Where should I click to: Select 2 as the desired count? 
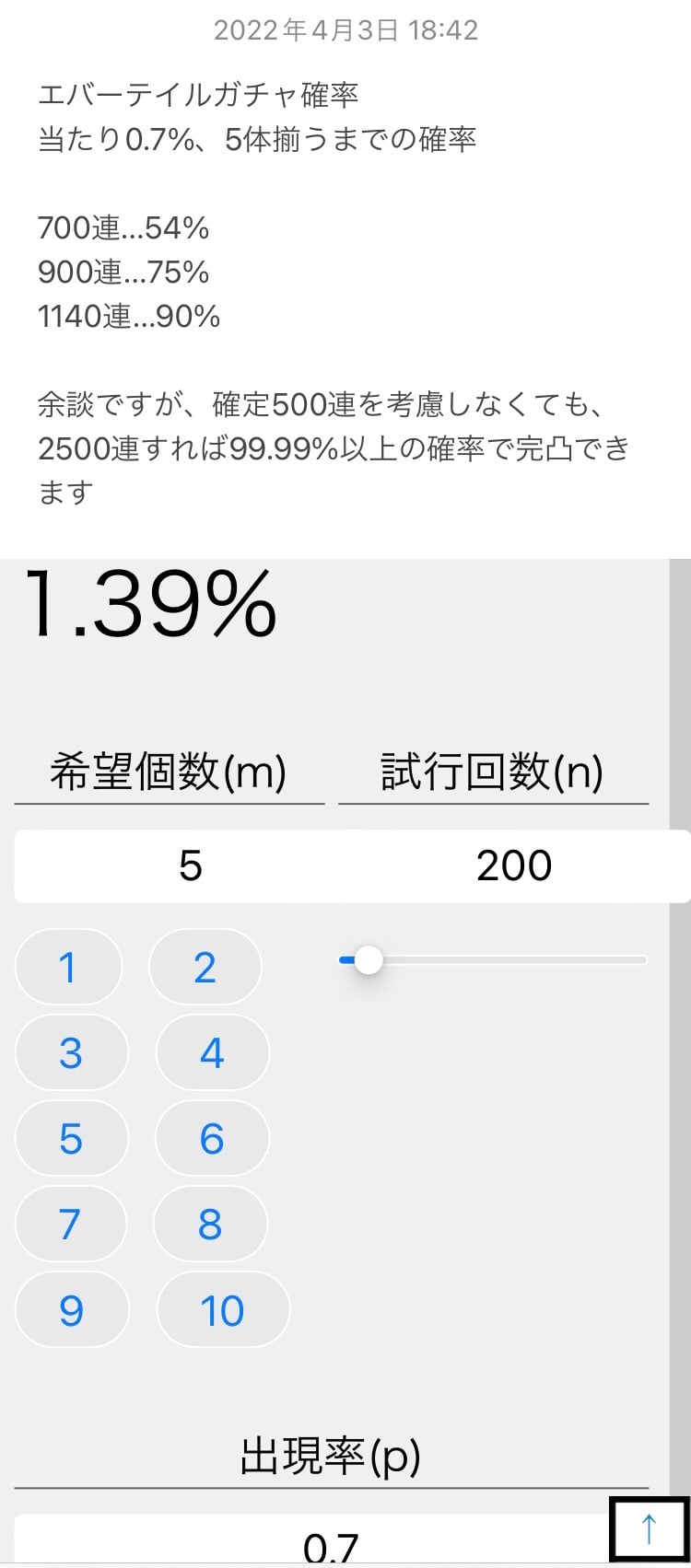pyautogui.click(x=205, y=968)
